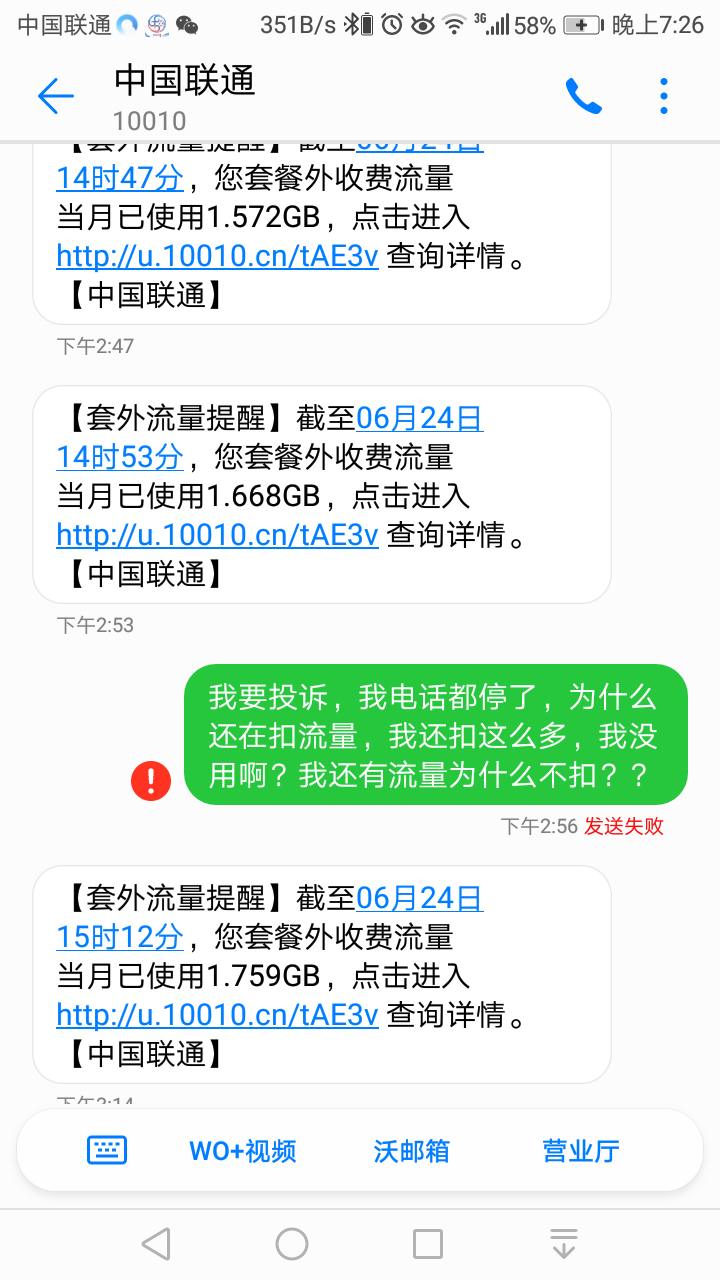
Task: Open the URL in the 1.668GB message
Action: pyautogui.click(x=217, y=535)
